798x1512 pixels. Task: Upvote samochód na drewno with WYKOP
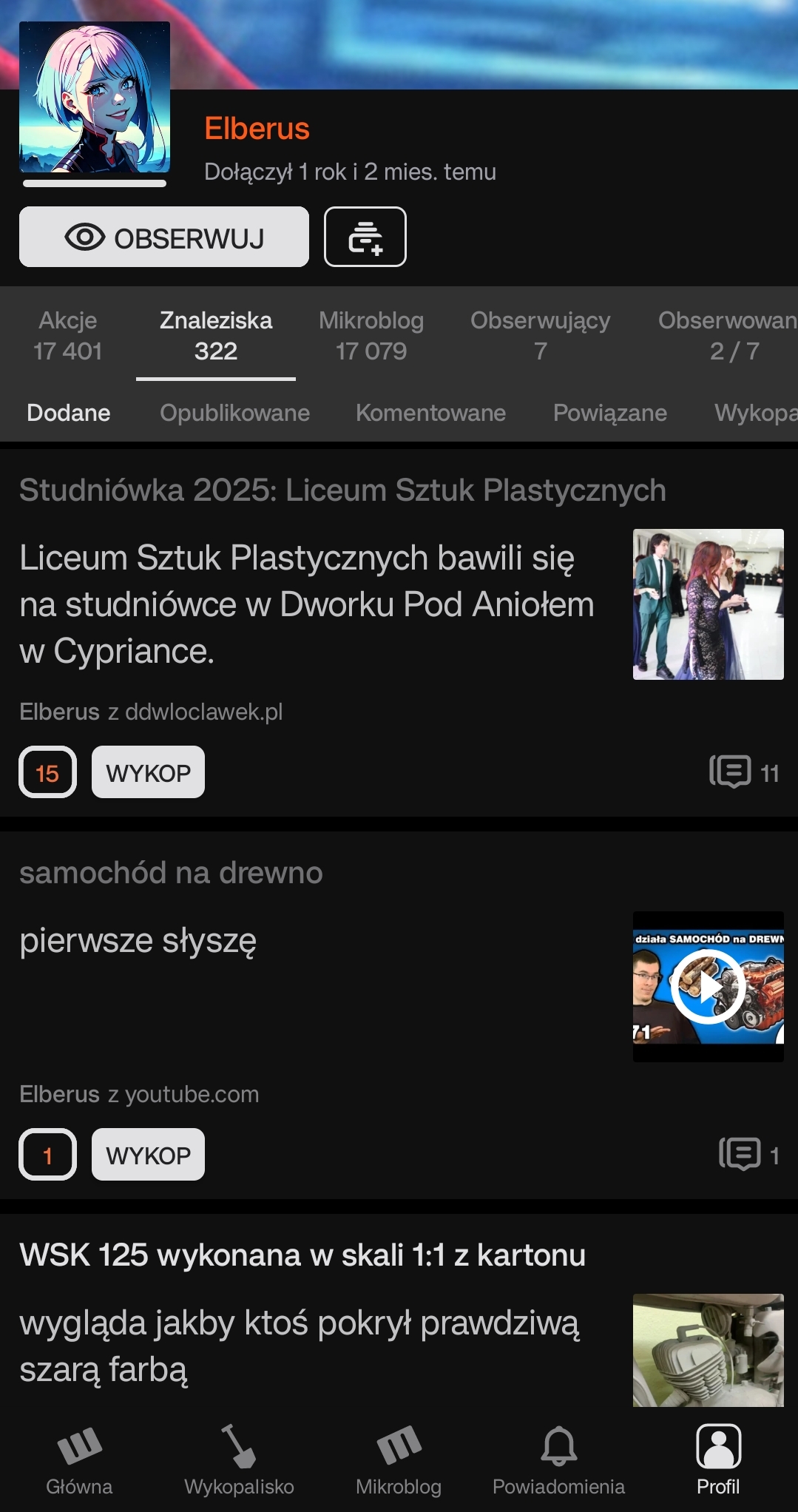[x=148, y=1155]
